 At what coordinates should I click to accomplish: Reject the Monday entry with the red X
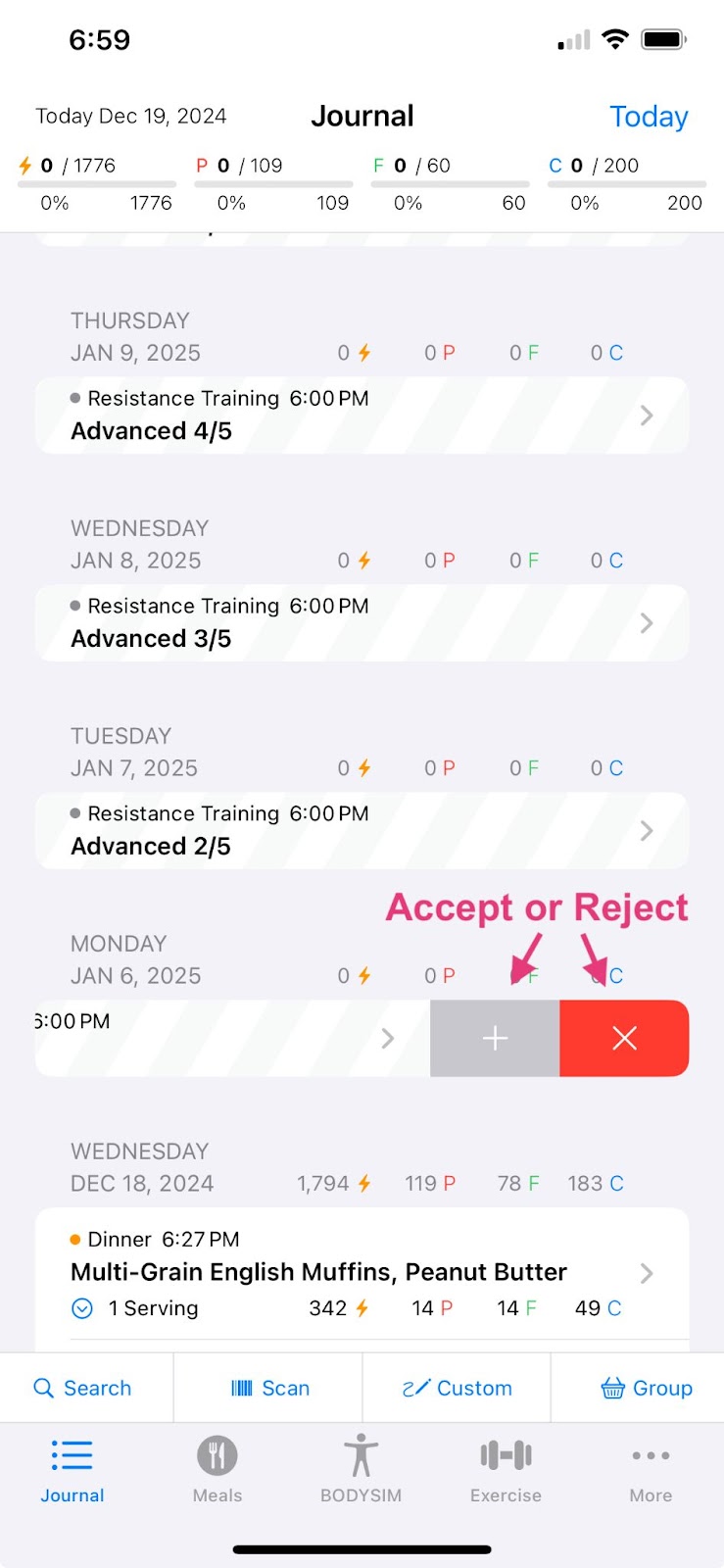coord(624,1038)
